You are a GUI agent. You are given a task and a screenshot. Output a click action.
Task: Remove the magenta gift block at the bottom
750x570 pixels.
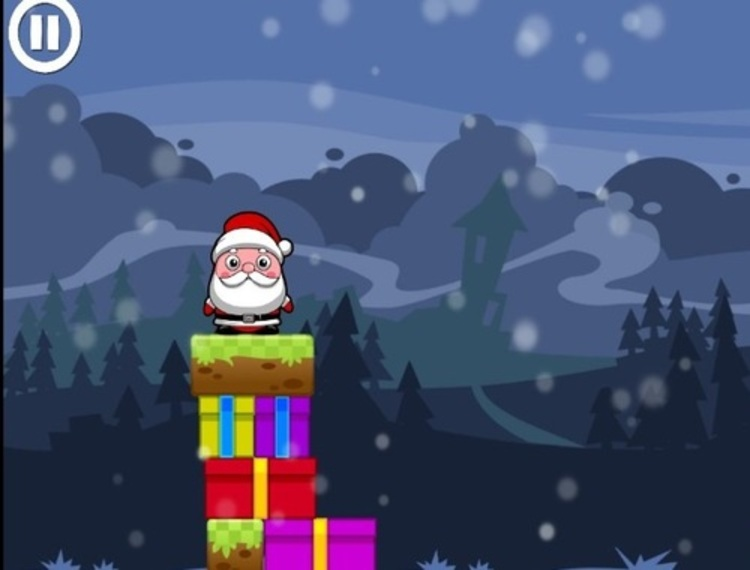click(320, 544)
